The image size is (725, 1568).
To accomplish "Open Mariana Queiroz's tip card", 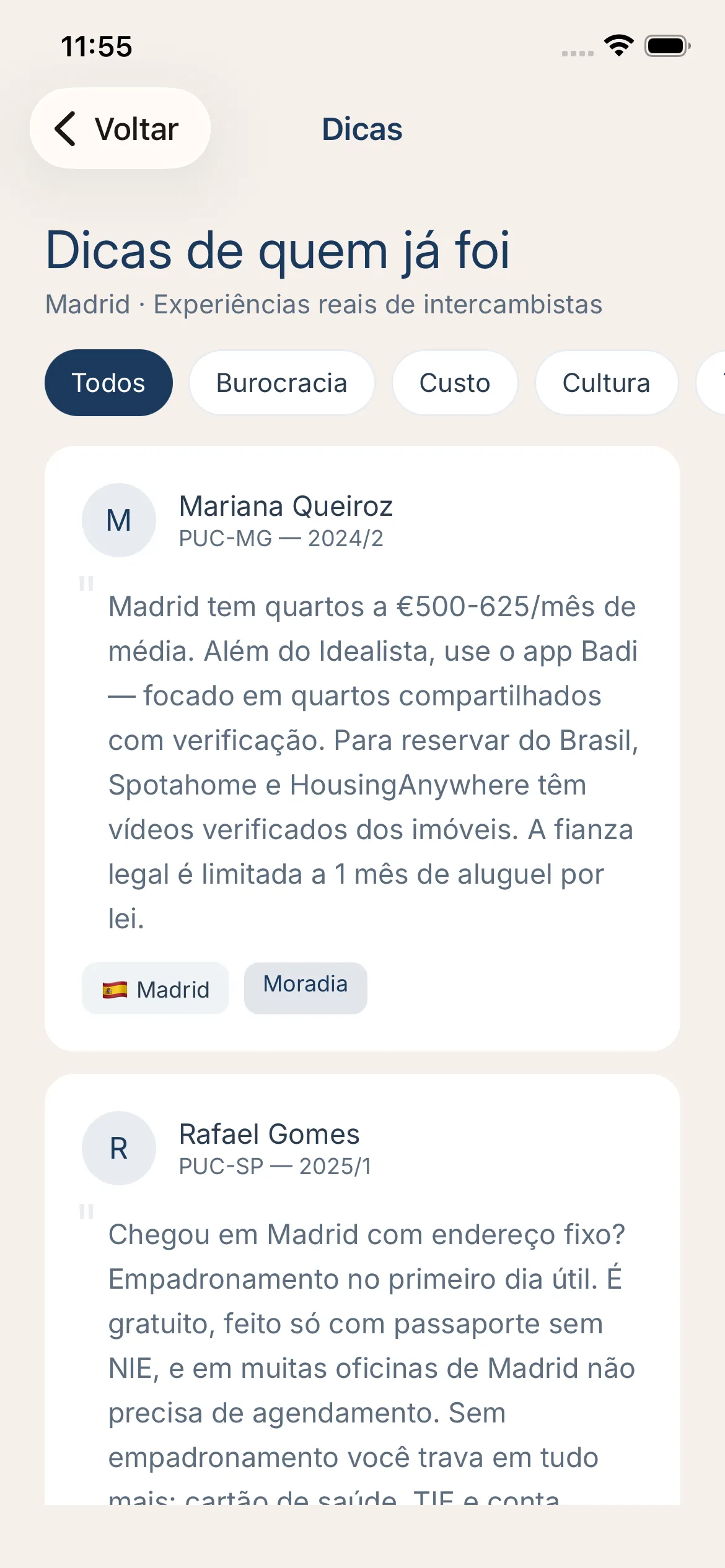I will (x=362, y=743).
